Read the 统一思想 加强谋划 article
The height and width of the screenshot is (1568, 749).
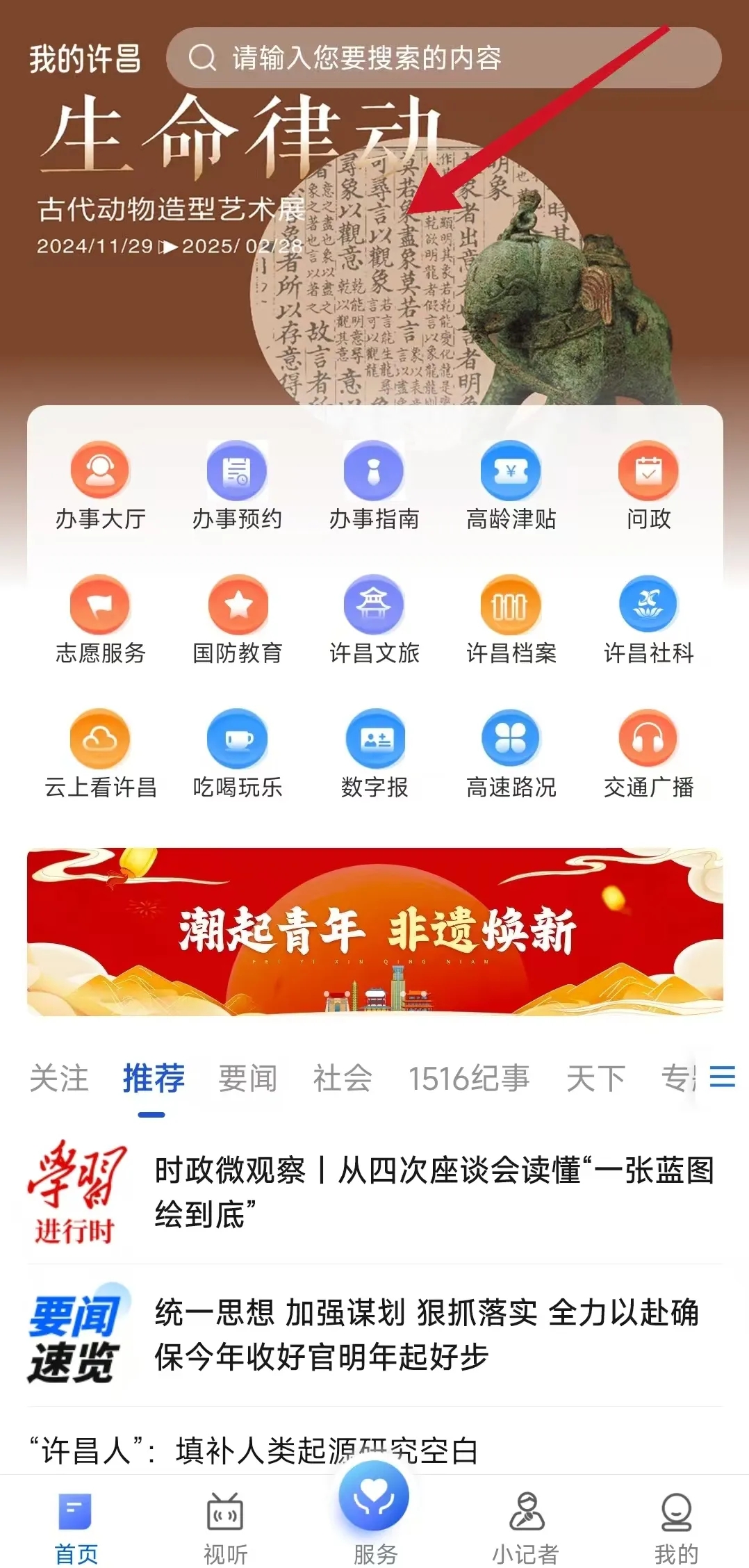coord(427,1334)
